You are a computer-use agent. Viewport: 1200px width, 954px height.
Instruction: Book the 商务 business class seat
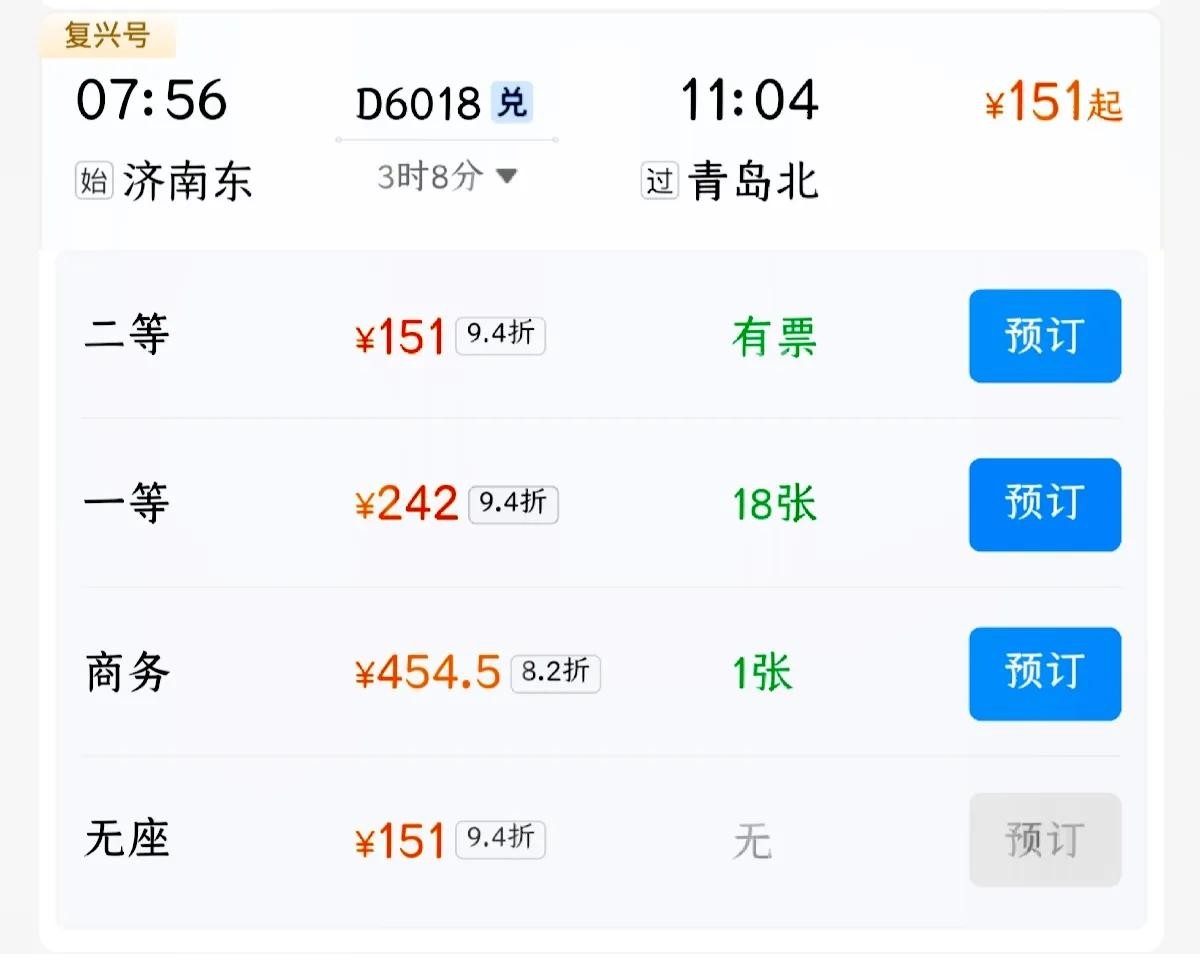1044,673
